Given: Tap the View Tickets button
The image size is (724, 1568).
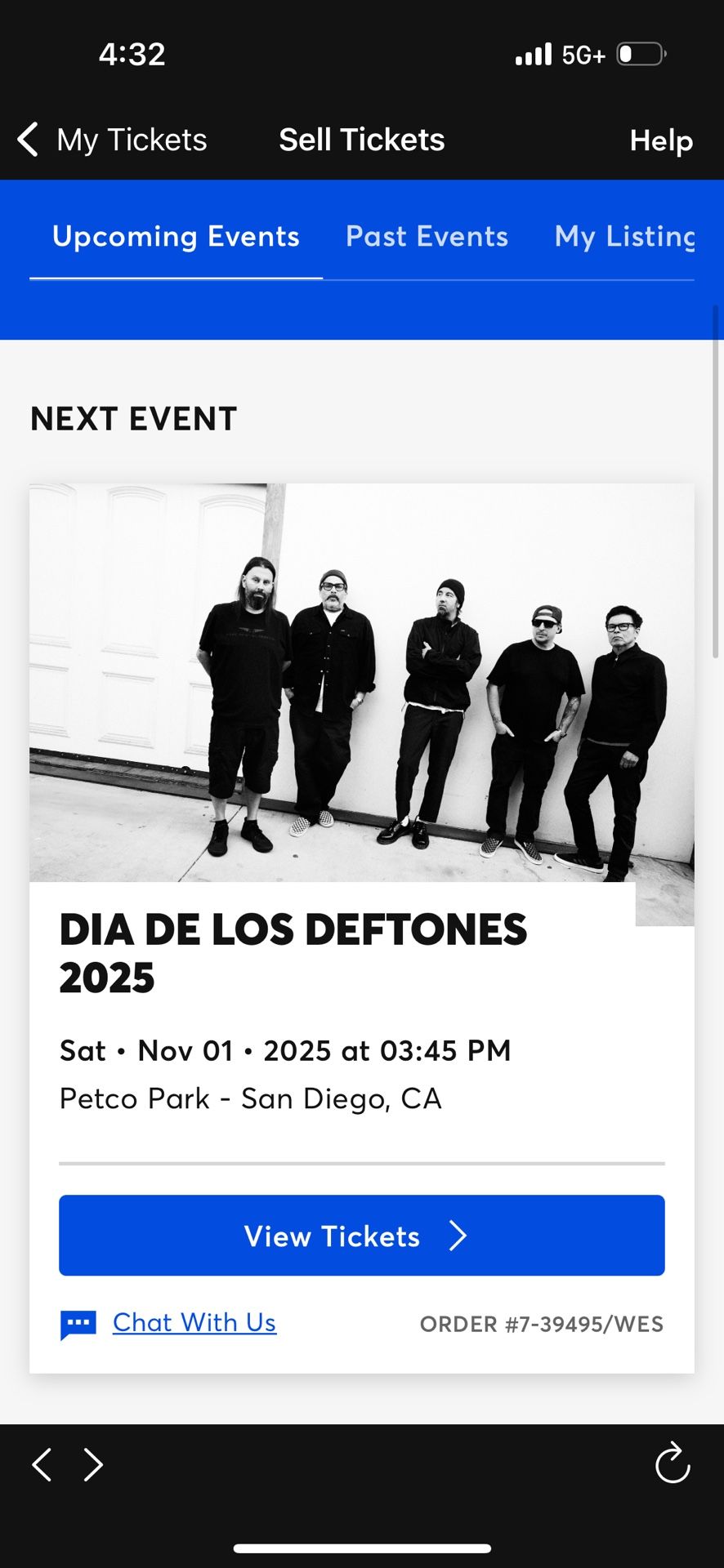Looking at the screenshot, I should pyautogui.click(x=362, y=1236).
